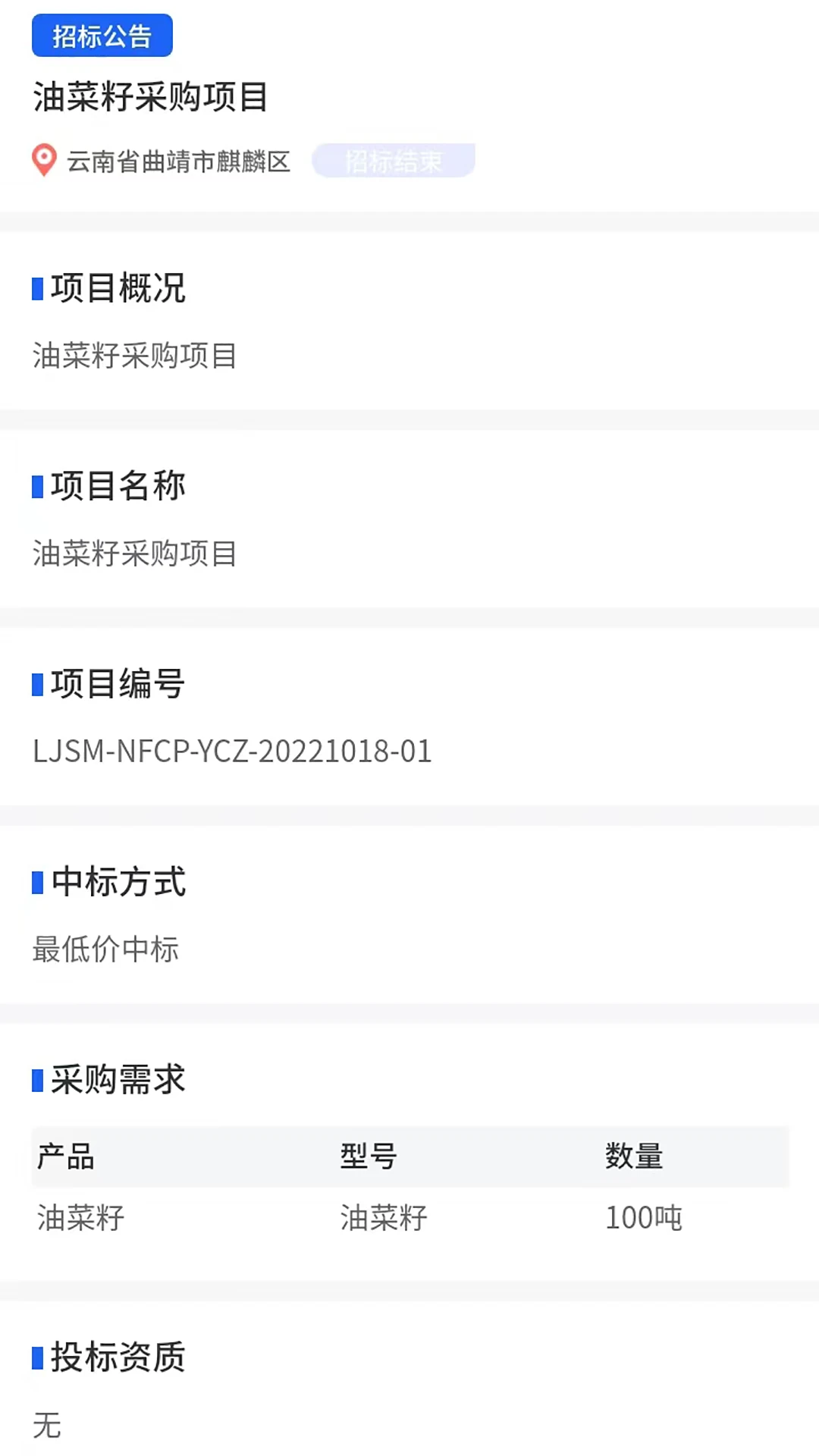Select the blue marker beside 项目概况

click(x=36, y=290)
